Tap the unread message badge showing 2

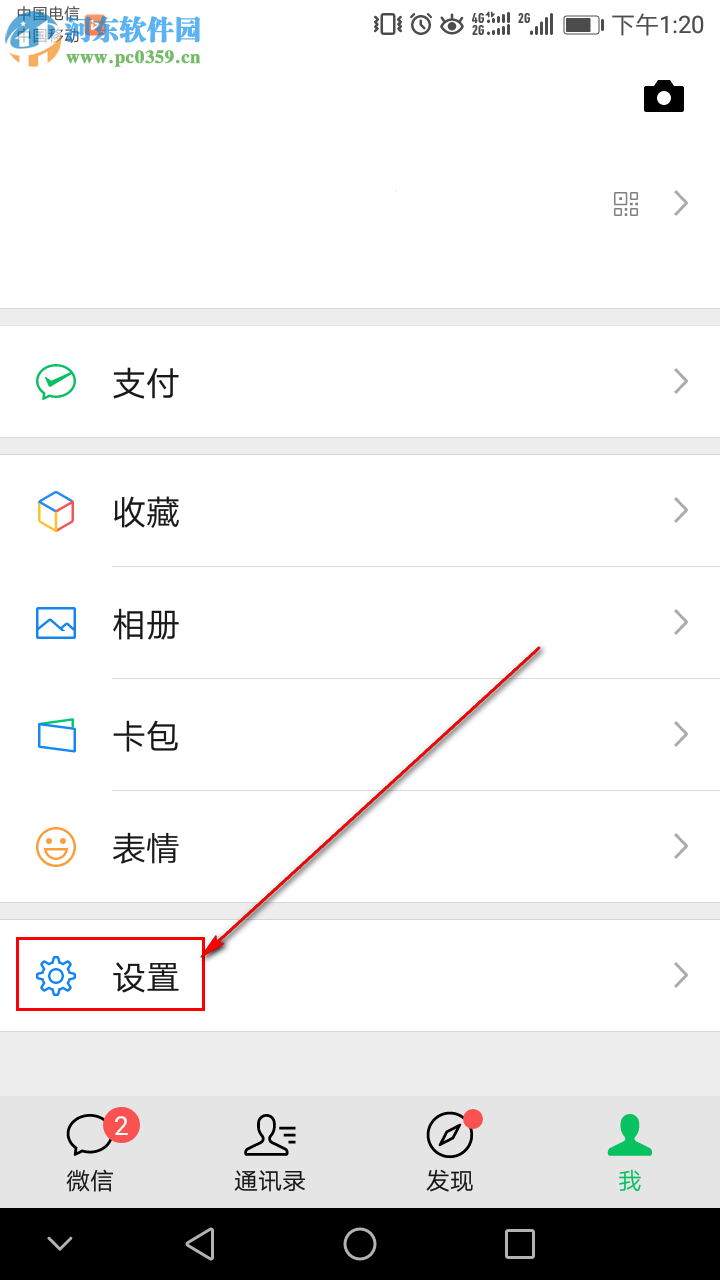[x=121, y=1126]
